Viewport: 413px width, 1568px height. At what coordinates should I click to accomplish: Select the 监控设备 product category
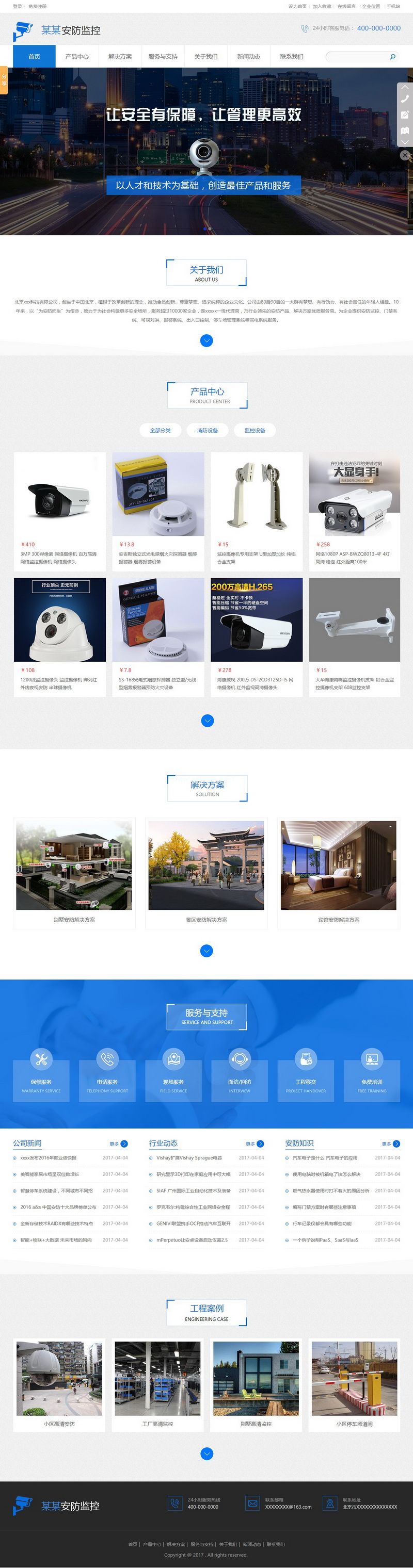coord(255,430)
